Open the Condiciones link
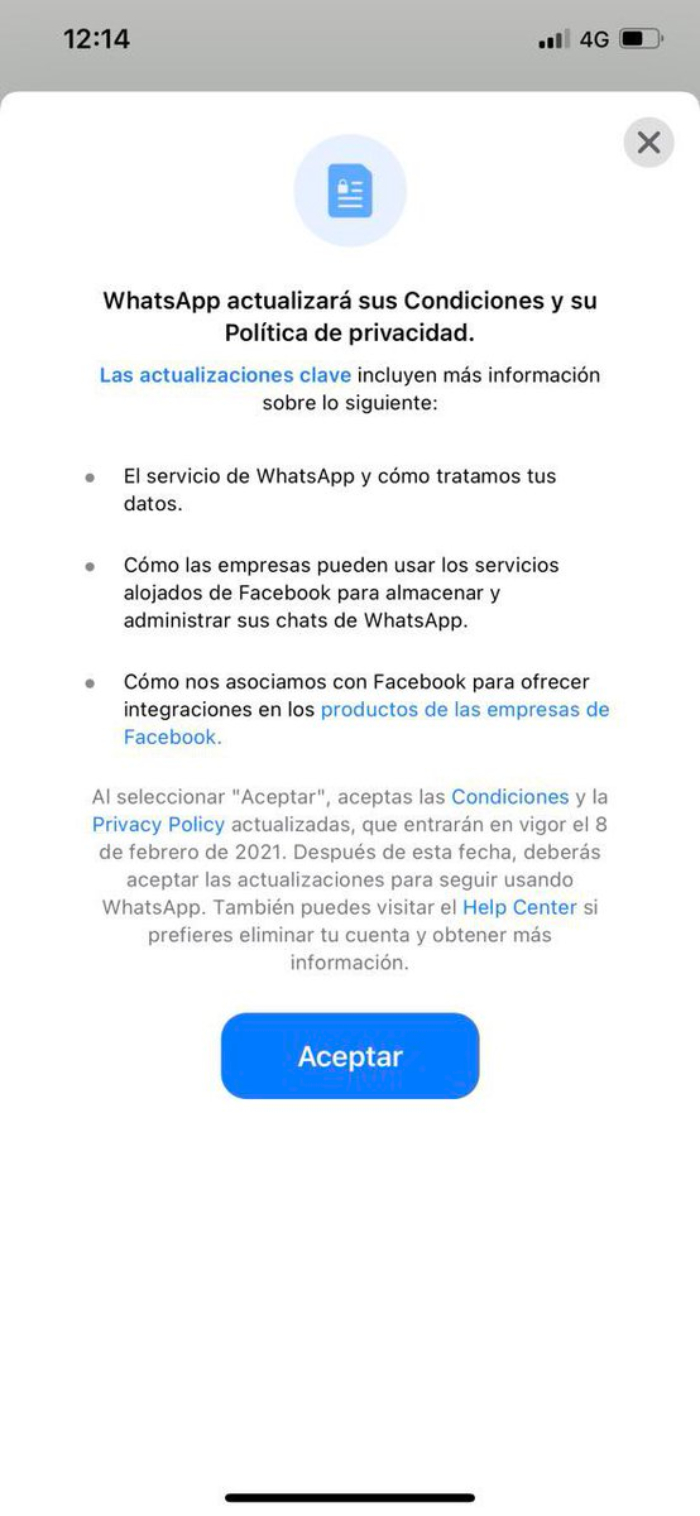The width and height of the screenshot is (700, 1516). click(x=510, y=797)
